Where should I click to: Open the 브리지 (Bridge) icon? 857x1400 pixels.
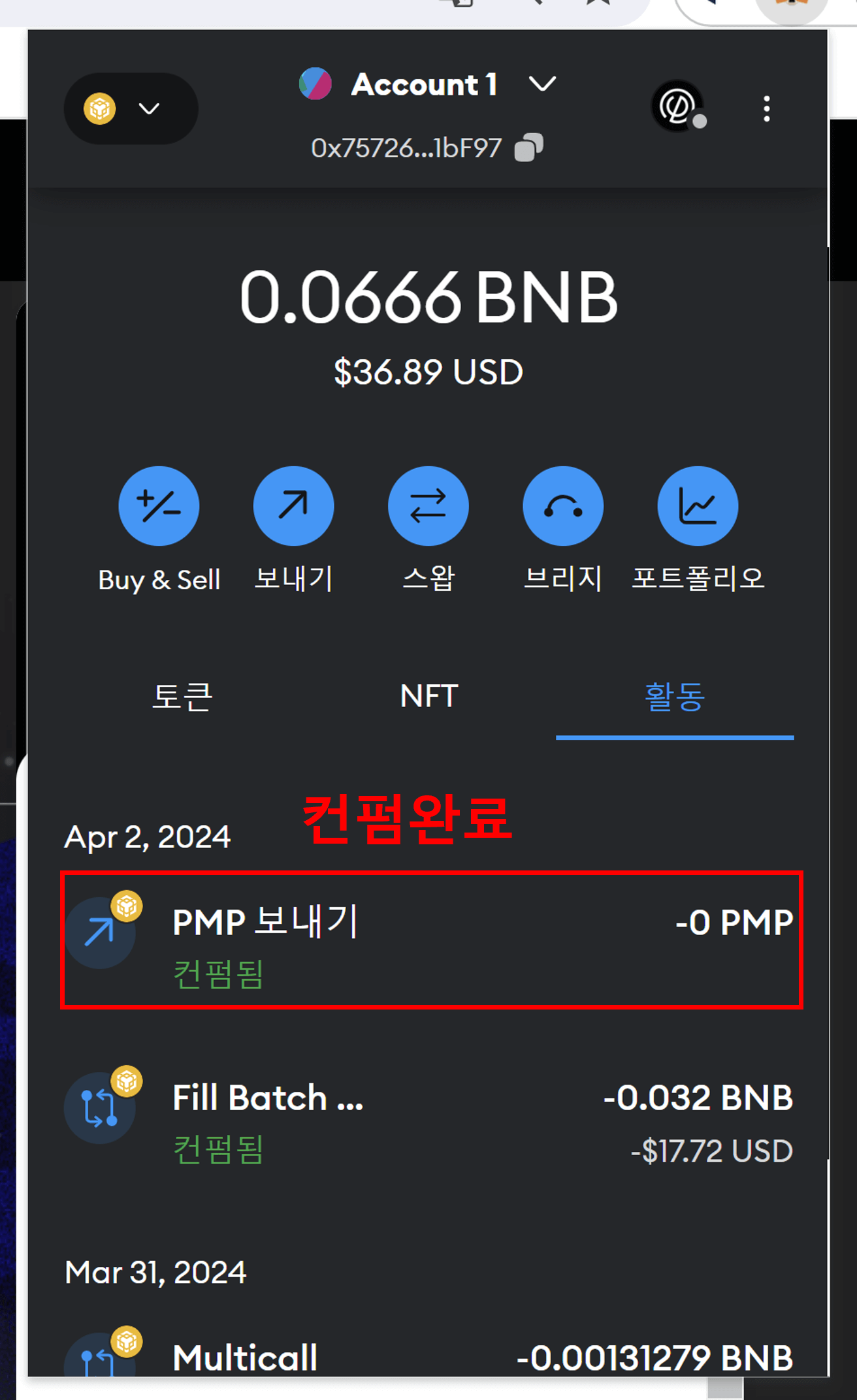(562, 506)
